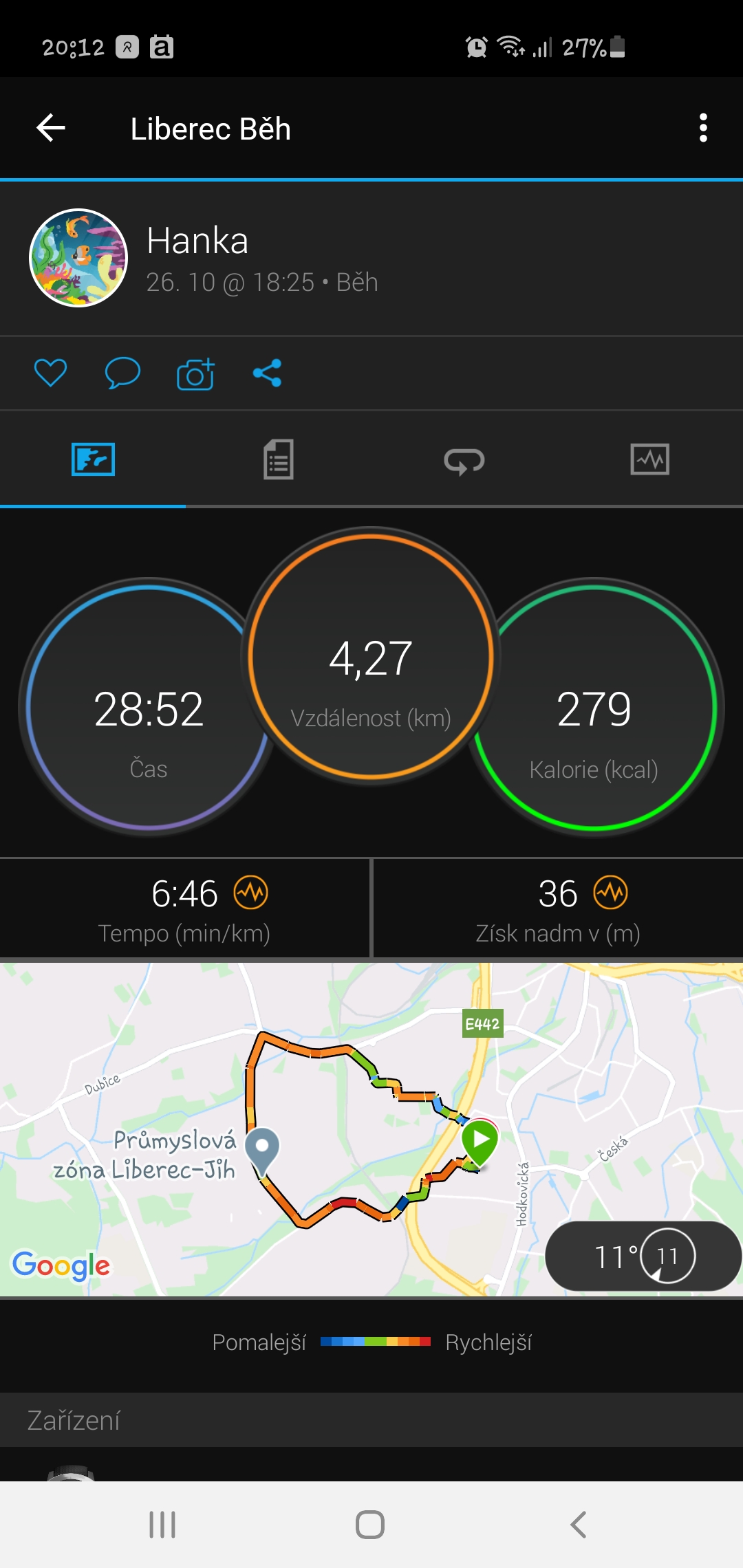The image size is (743, 1568).
Task: Open the comments bubble
Action: click(122, 373)
